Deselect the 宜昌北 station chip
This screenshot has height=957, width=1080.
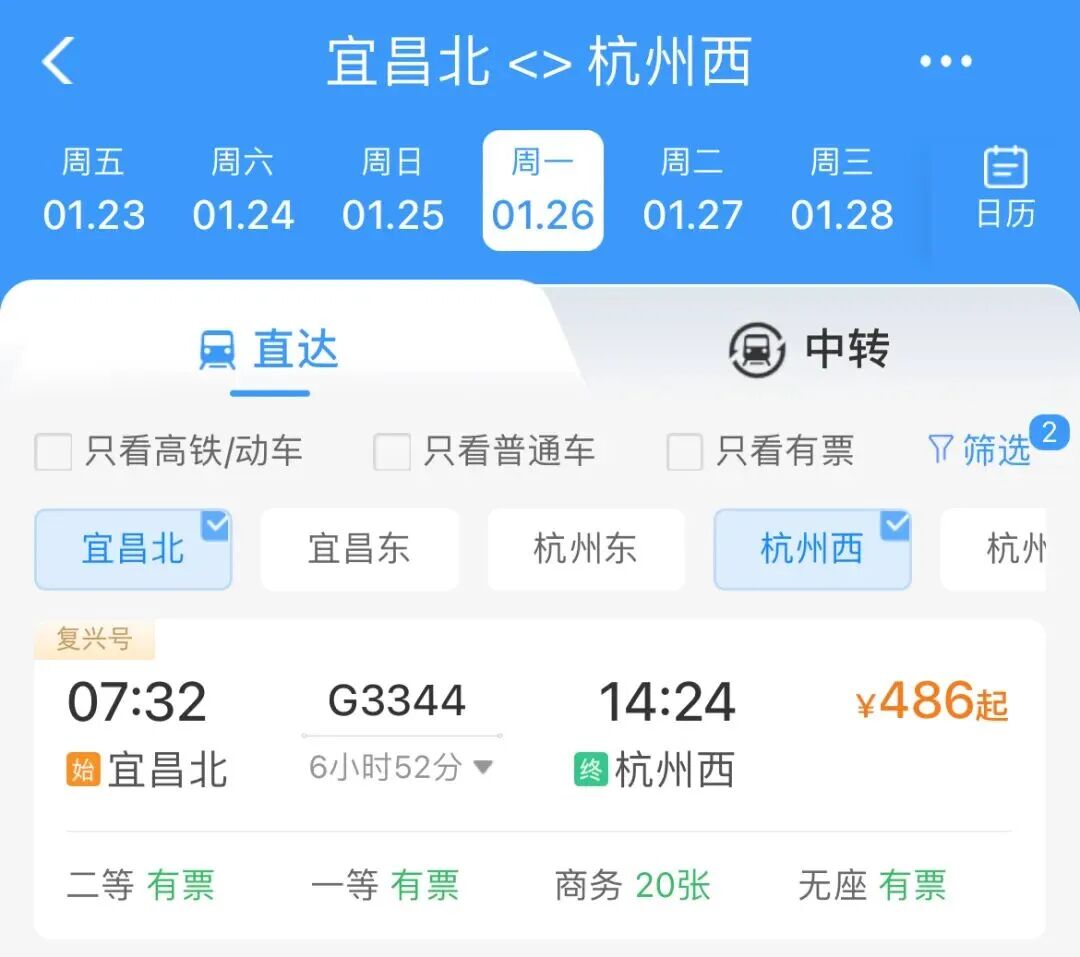(x=133, y=549)
